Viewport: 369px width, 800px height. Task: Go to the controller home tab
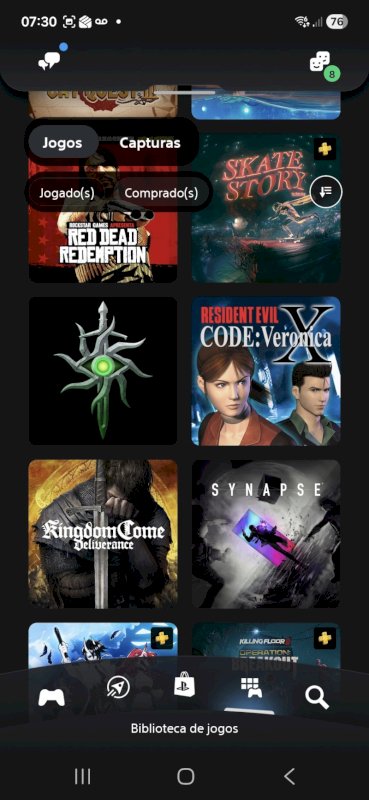52,697
